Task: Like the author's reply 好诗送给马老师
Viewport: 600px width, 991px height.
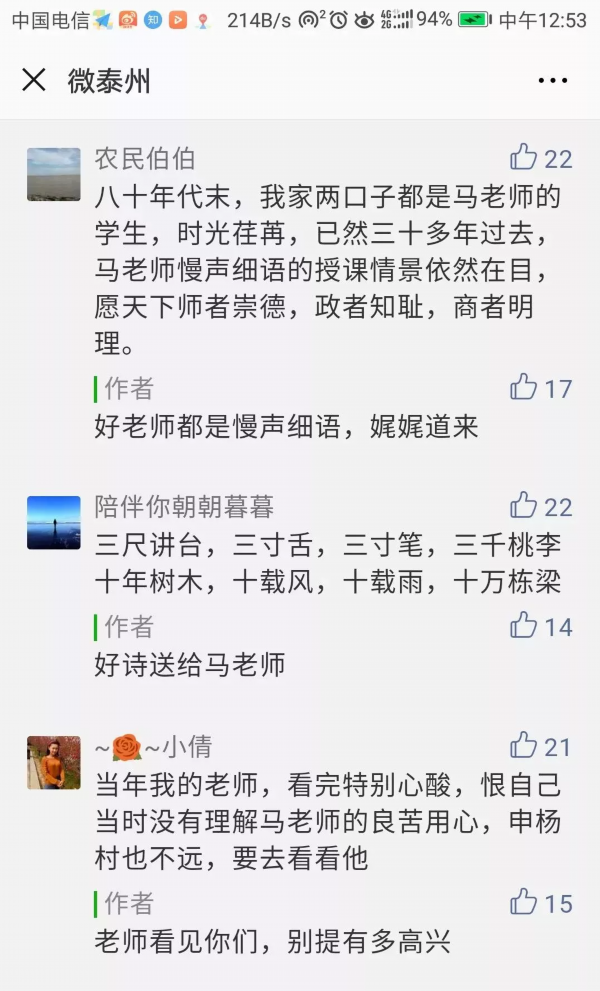Action: (x=524, y=626)
